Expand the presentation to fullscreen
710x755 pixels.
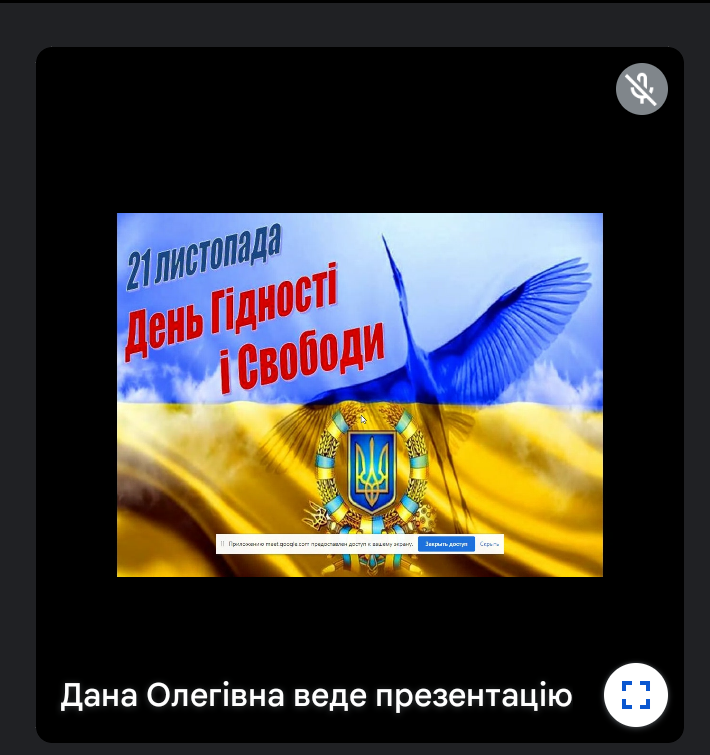(x=636, y=694)
